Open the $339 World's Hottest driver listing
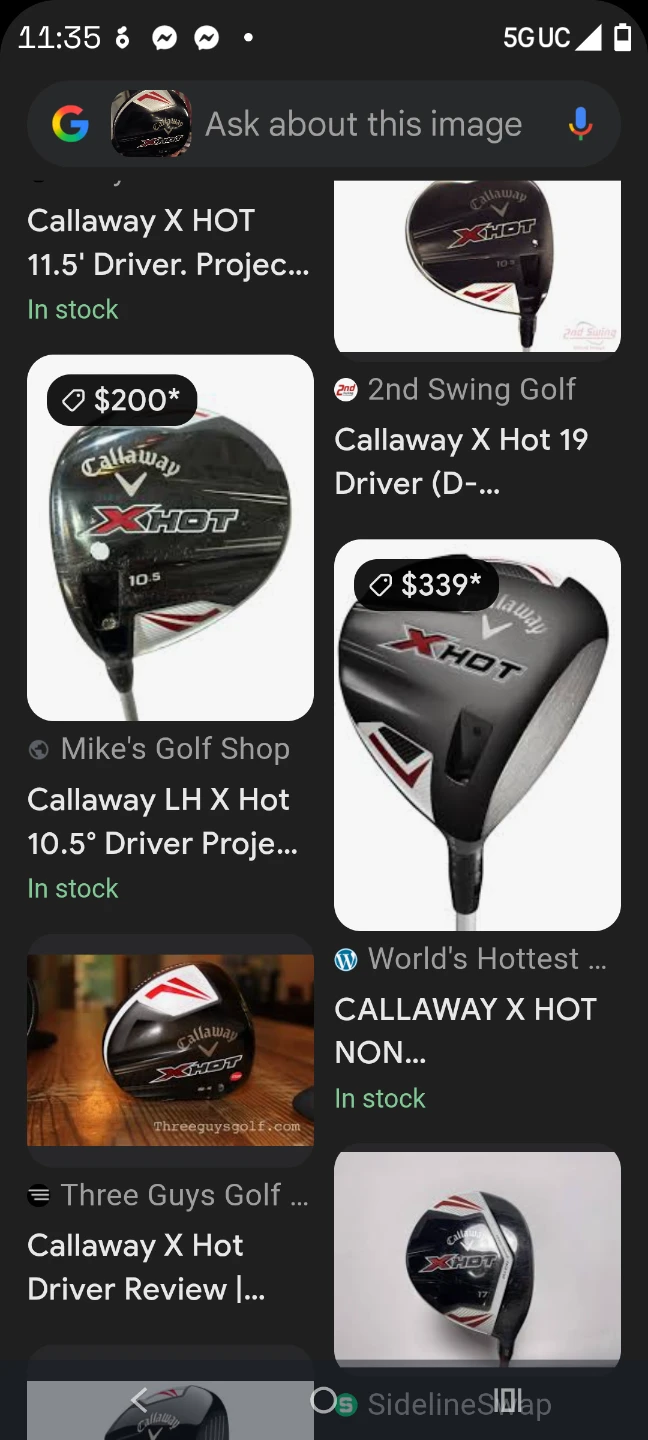The image size is (648, 1440). point(477,735)
